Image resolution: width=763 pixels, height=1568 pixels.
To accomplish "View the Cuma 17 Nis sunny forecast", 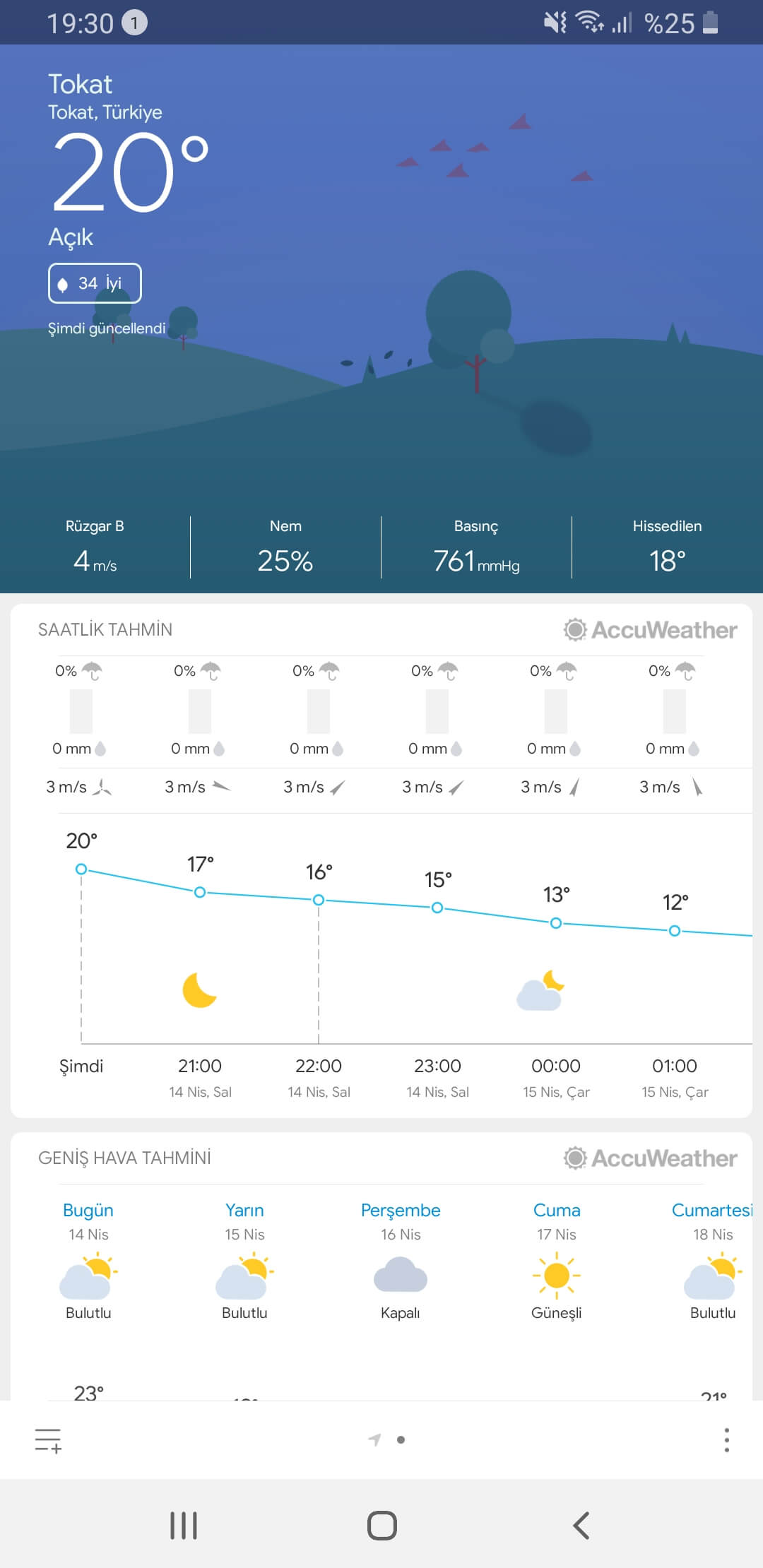I will click(x=557, y=1261).
